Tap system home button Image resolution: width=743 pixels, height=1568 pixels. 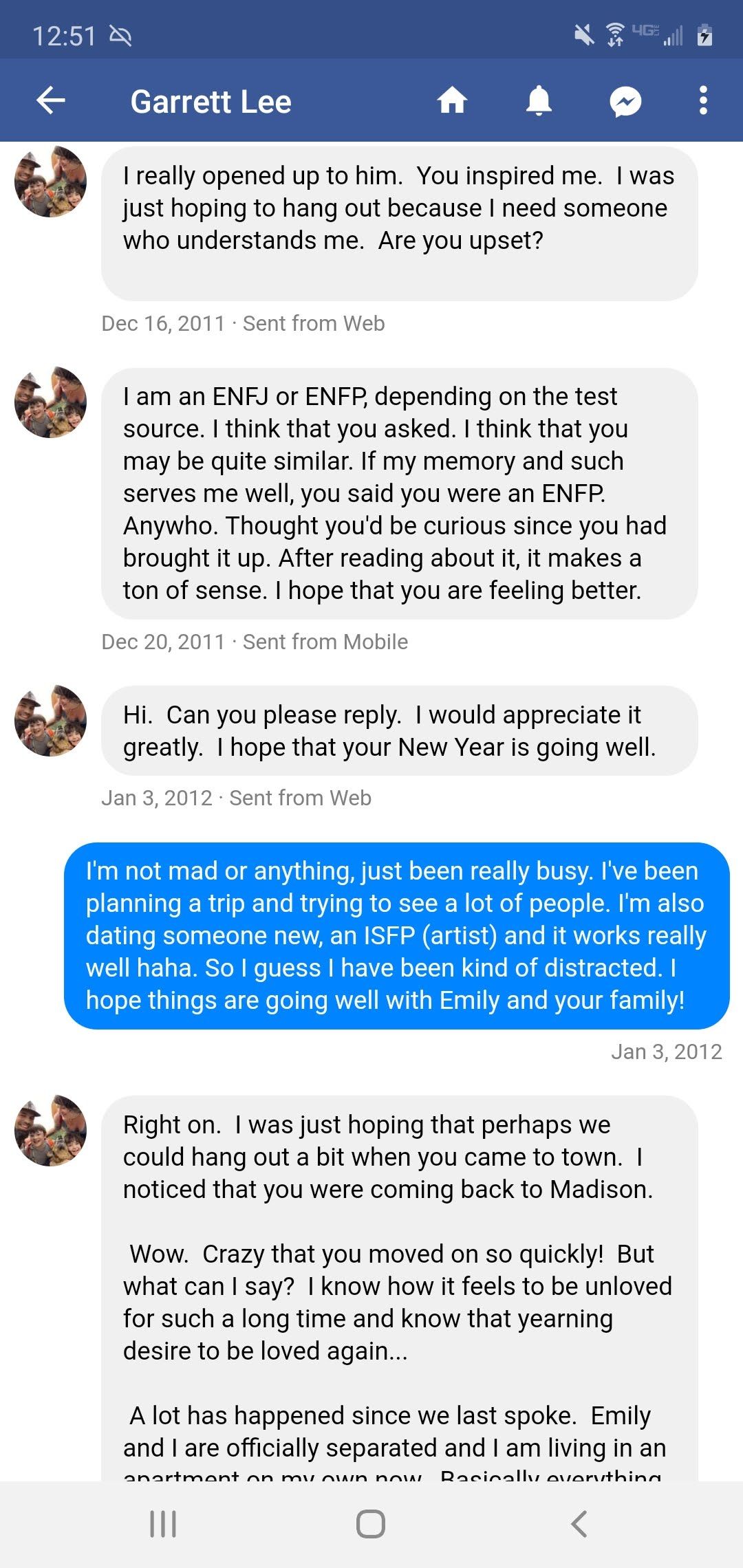pos(371,1524)
